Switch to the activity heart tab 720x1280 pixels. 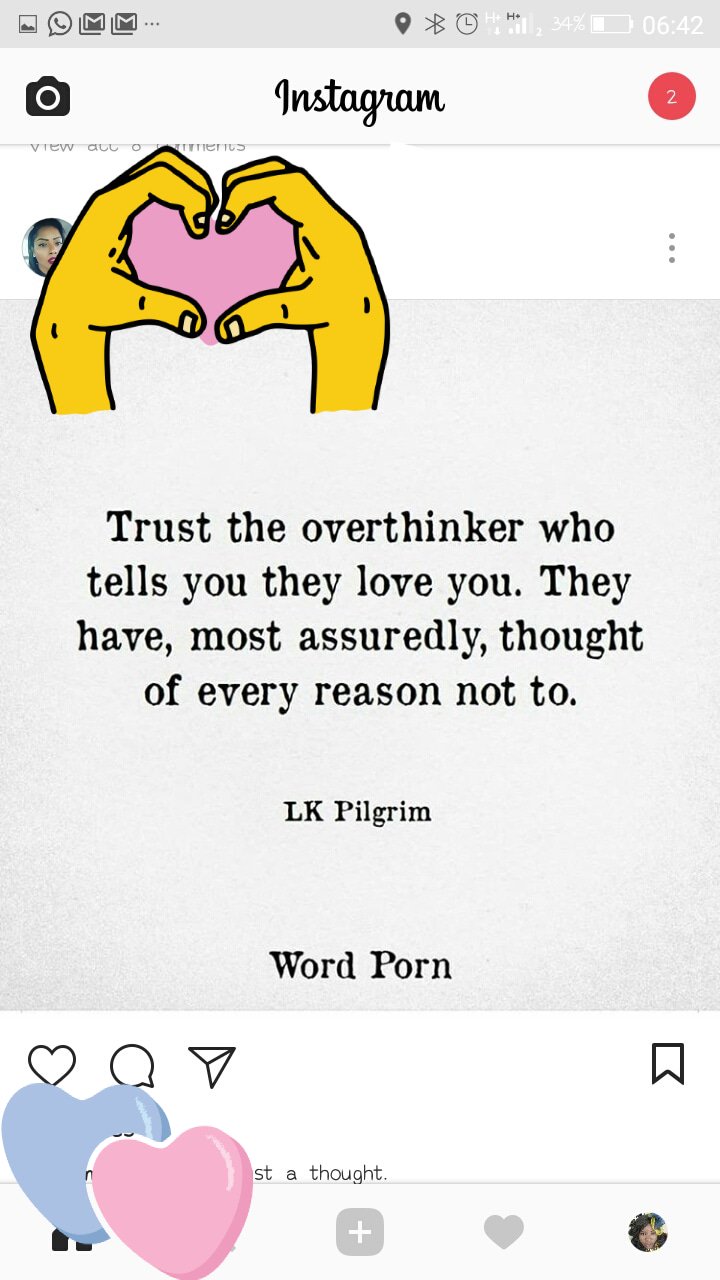pos(503,1232)
